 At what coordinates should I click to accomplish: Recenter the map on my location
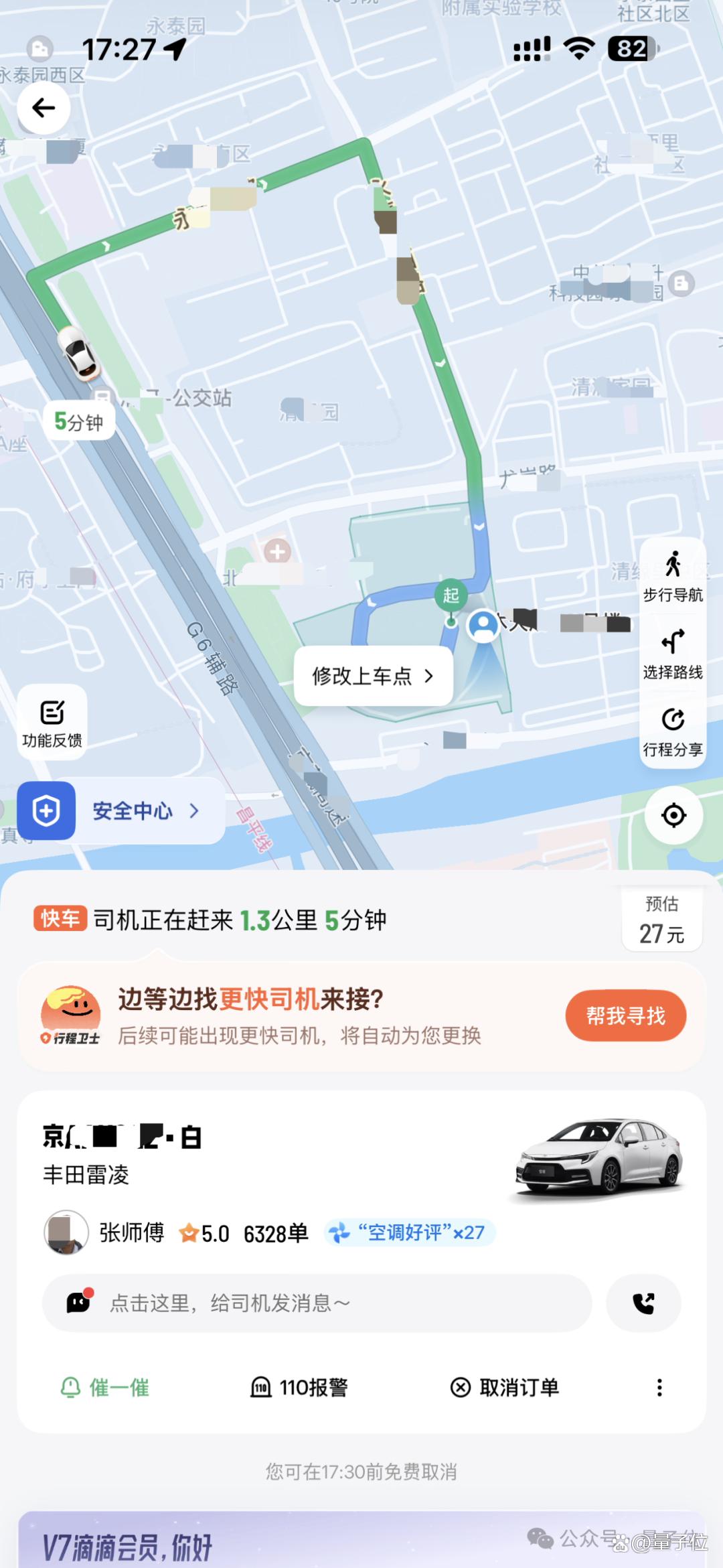pos(673,815)
